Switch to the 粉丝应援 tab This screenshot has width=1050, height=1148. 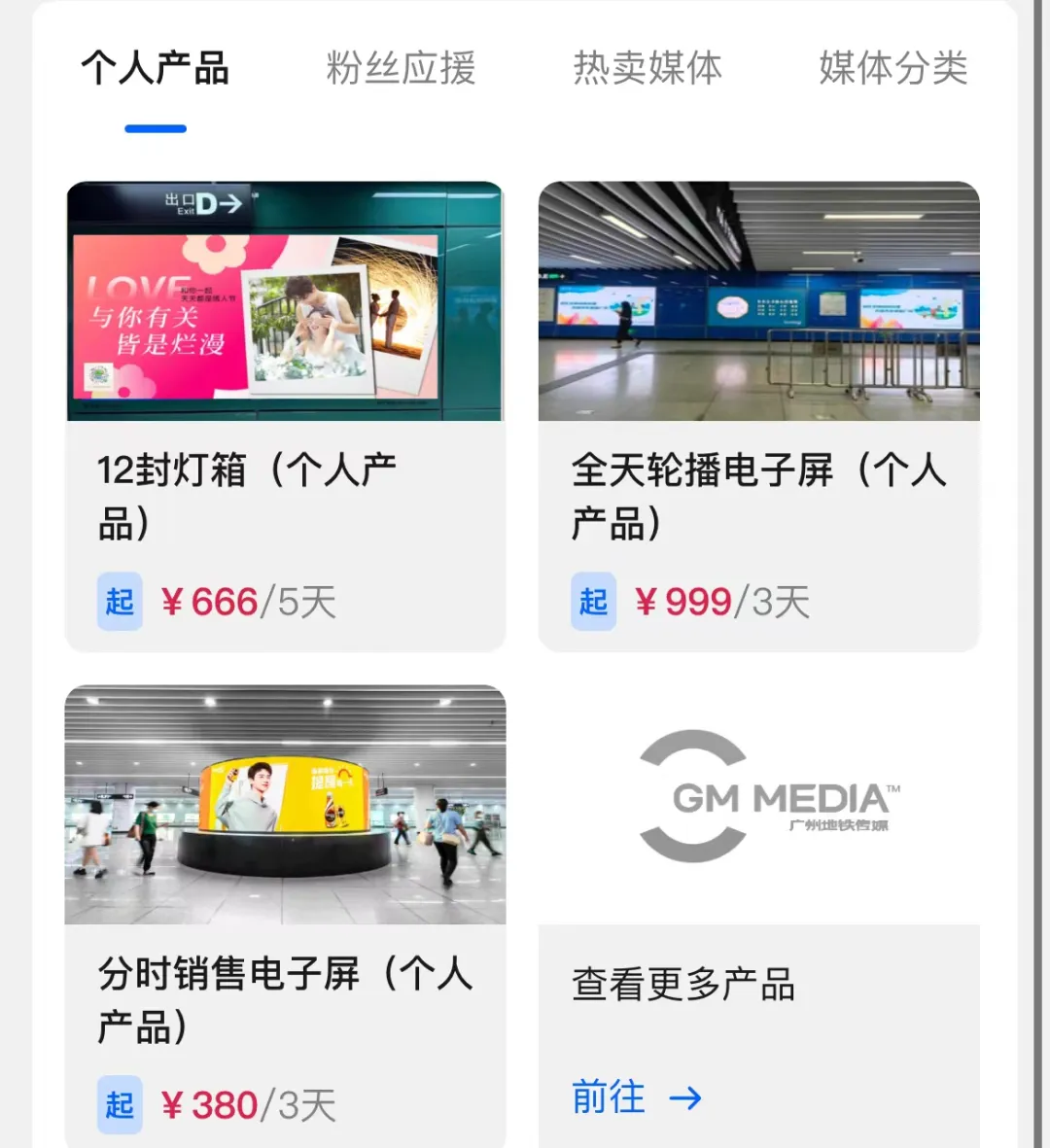point(401,68)
